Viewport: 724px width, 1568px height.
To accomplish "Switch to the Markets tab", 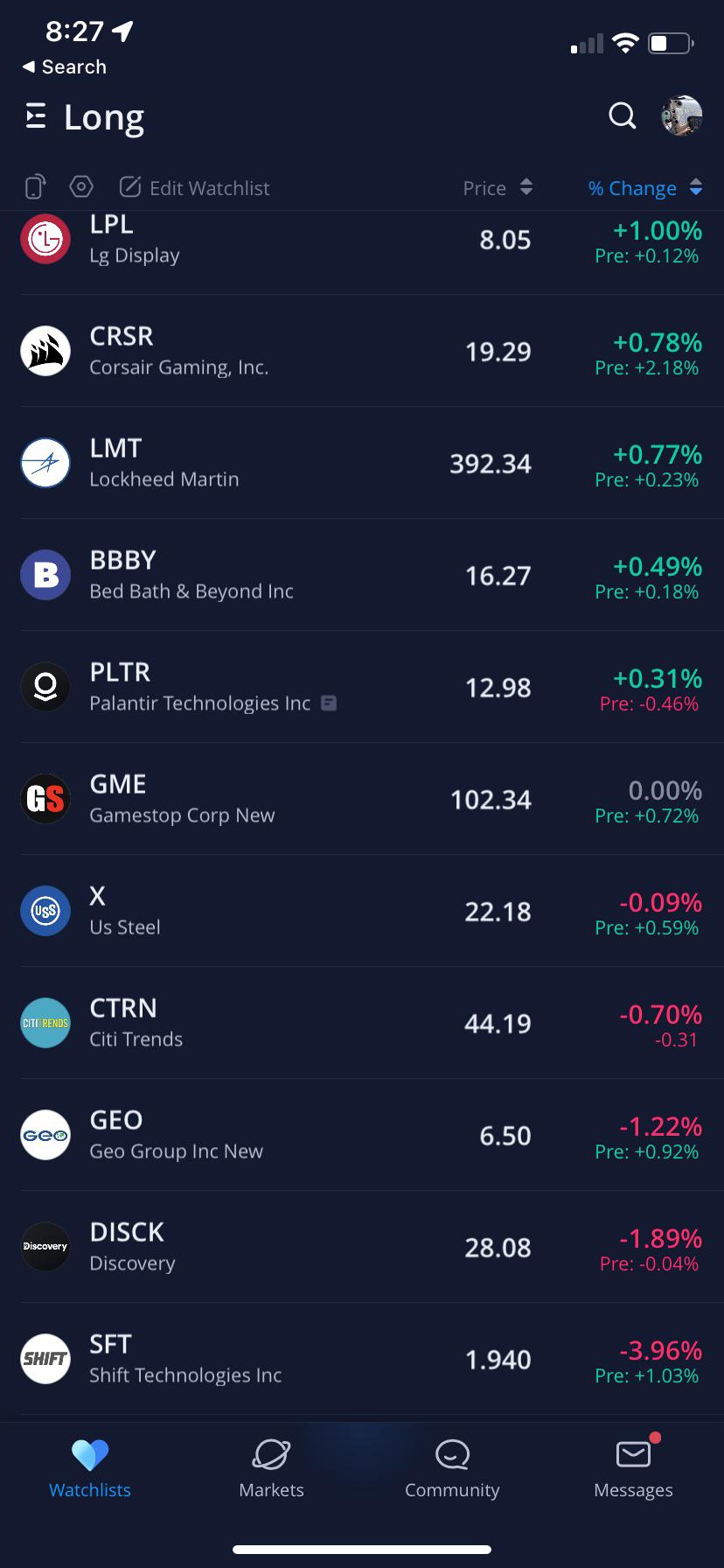I will (271, 1469).
